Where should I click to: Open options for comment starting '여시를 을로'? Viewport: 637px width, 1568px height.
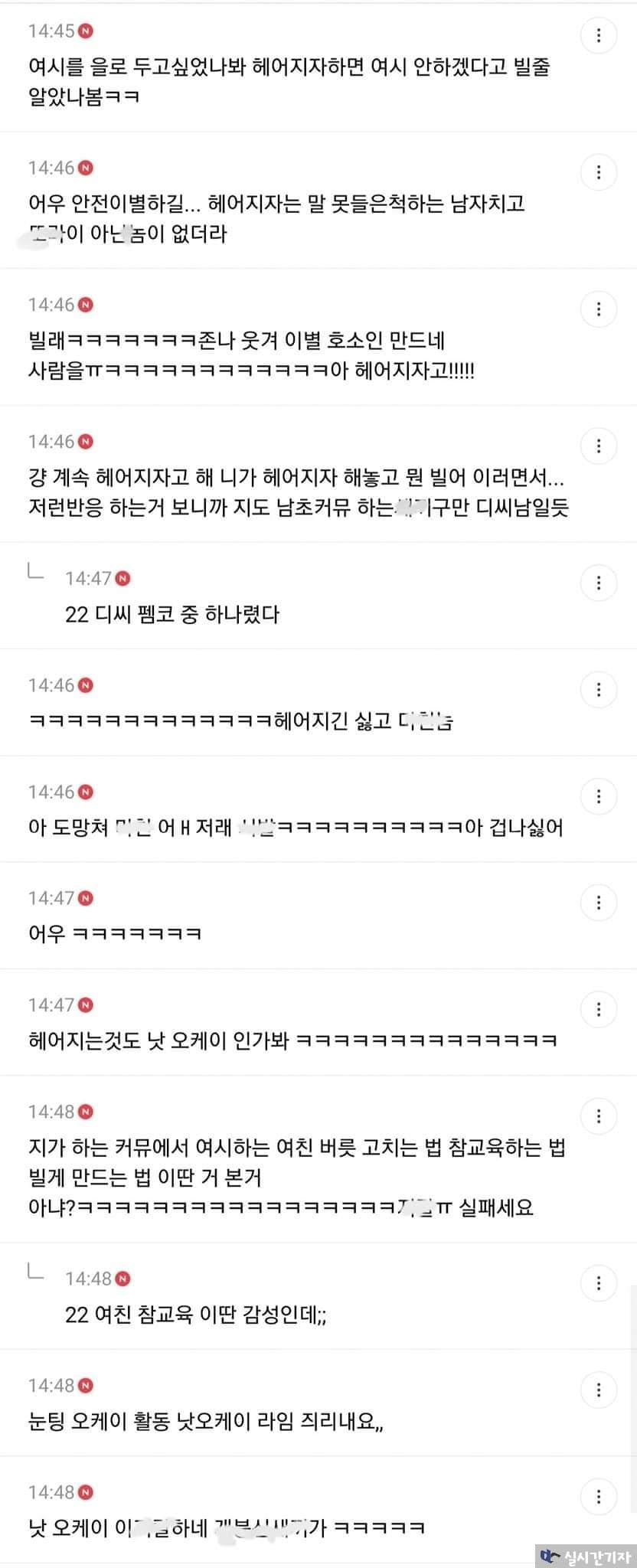[x=598, y=35]
